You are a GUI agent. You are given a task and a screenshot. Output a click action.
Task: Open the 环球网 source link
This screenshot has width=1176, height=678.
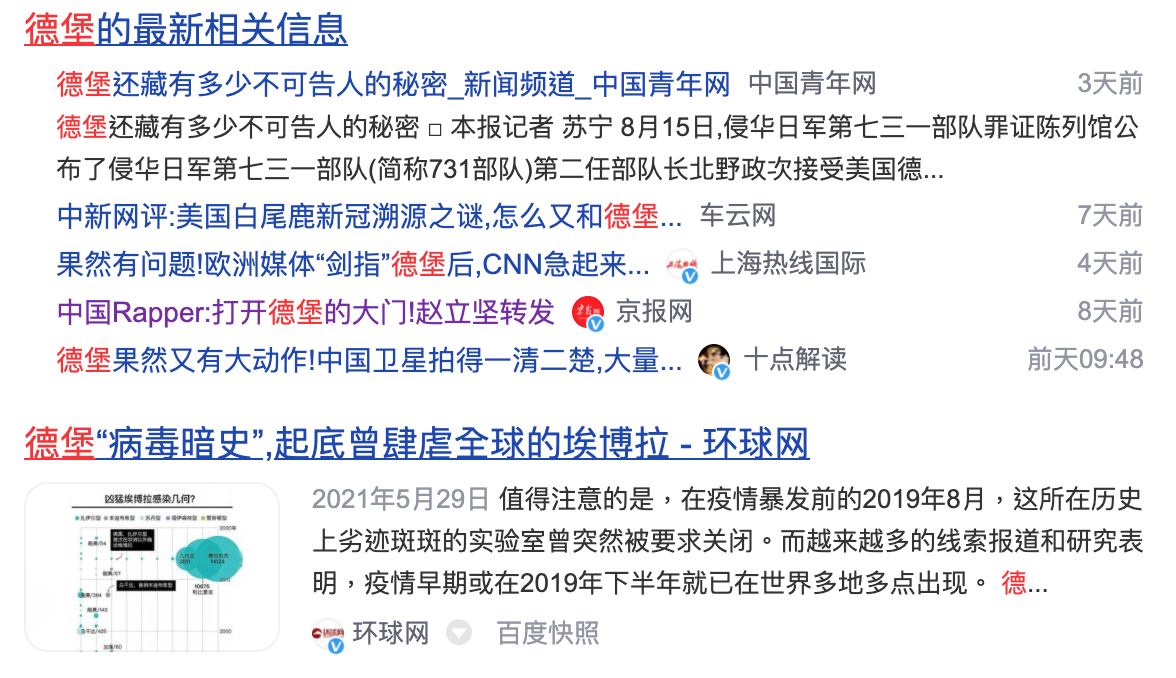tap(389, 633)
